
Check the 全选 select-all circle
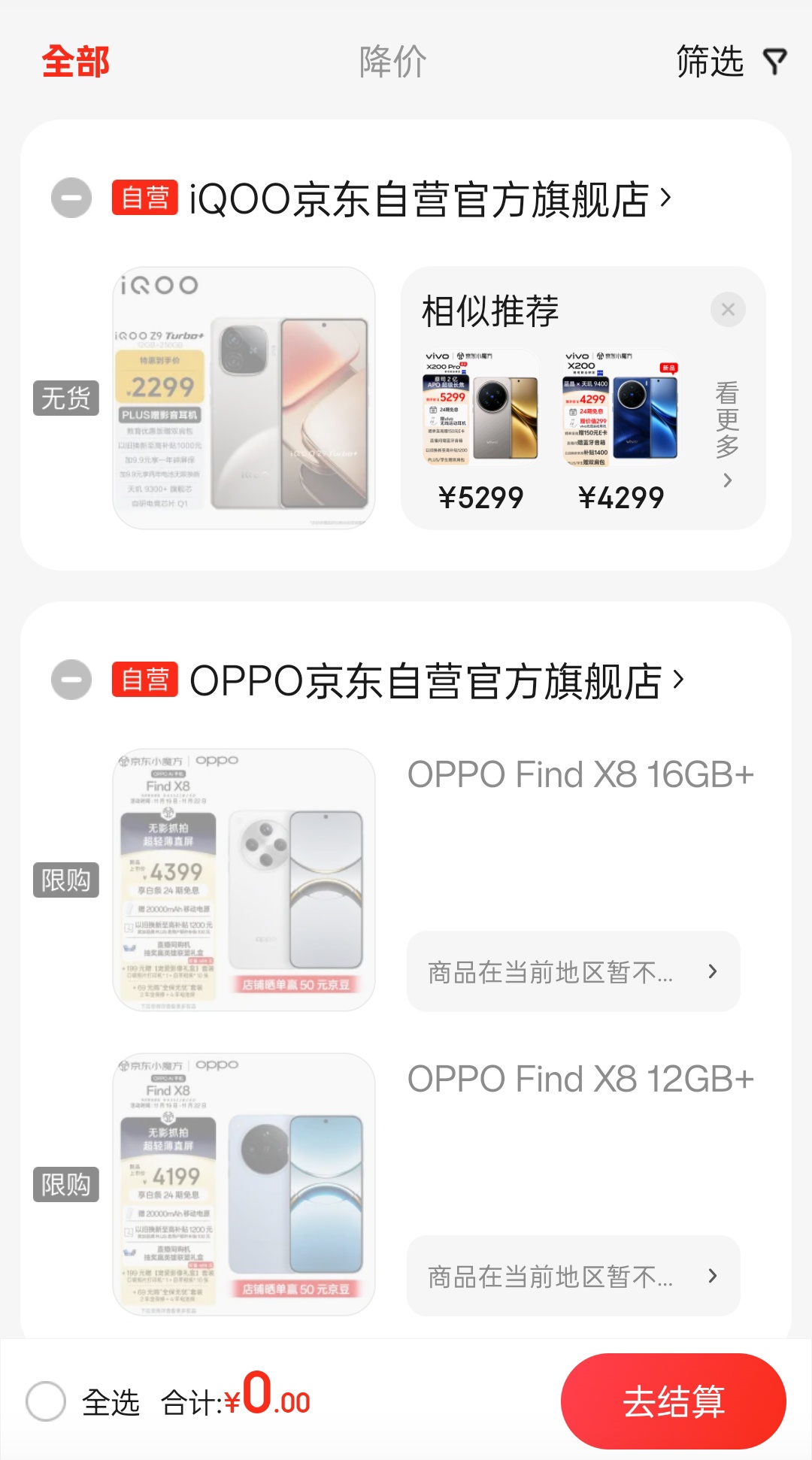pyautogui.click(x=46, y=1401)
